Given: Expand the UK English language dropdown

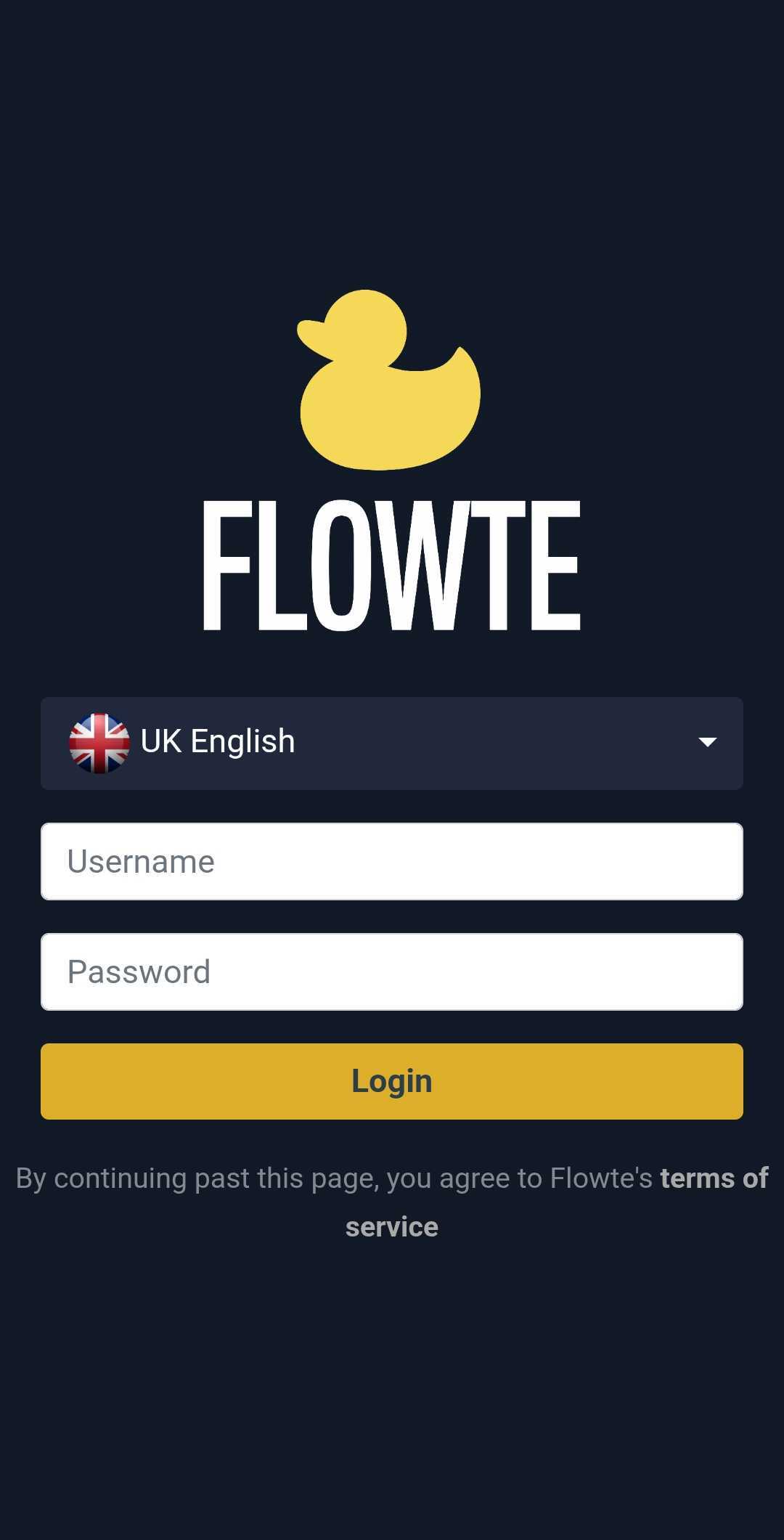Looking at the screenshot, I should click(x=392, y=743).
